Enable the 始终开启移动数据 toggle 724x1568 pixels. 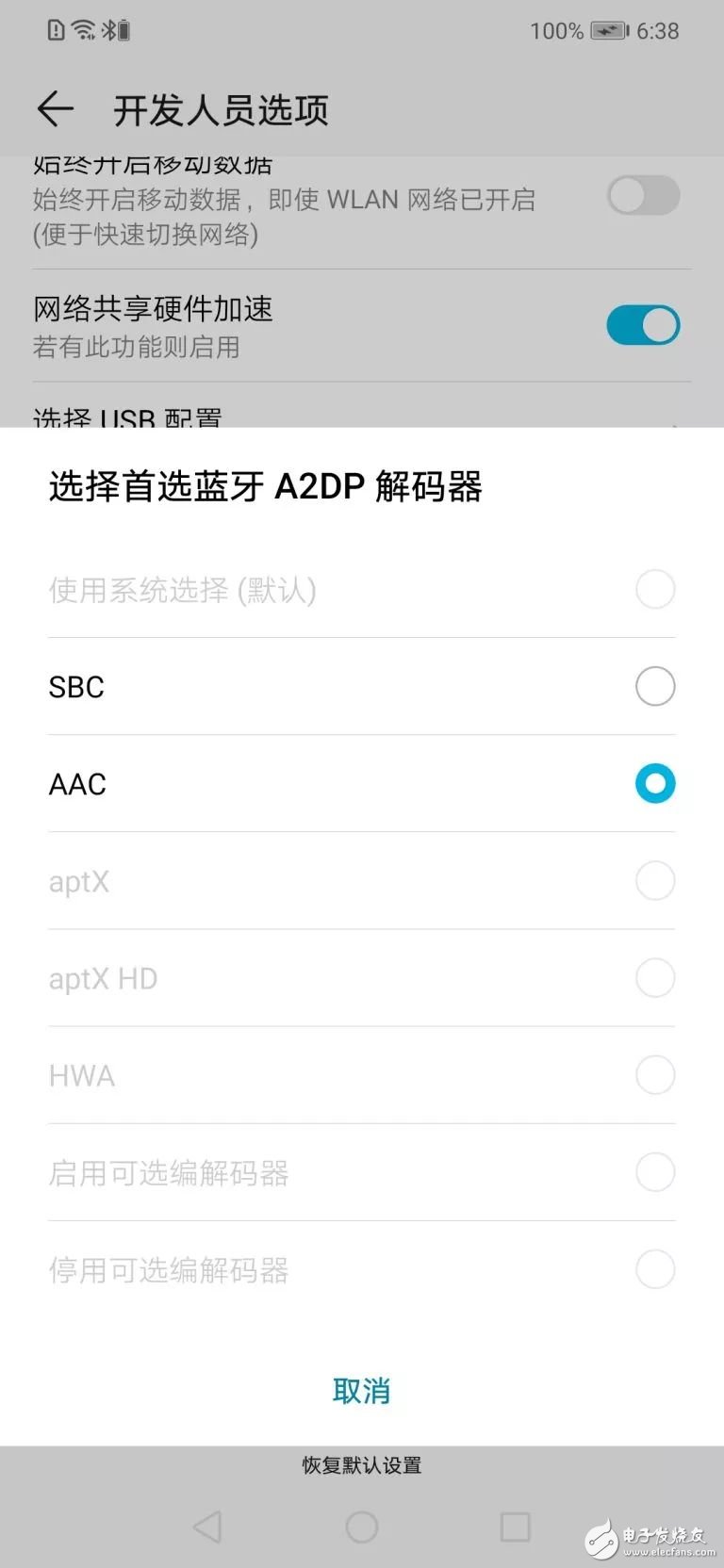pyautogui.click(x=642, y=195)
